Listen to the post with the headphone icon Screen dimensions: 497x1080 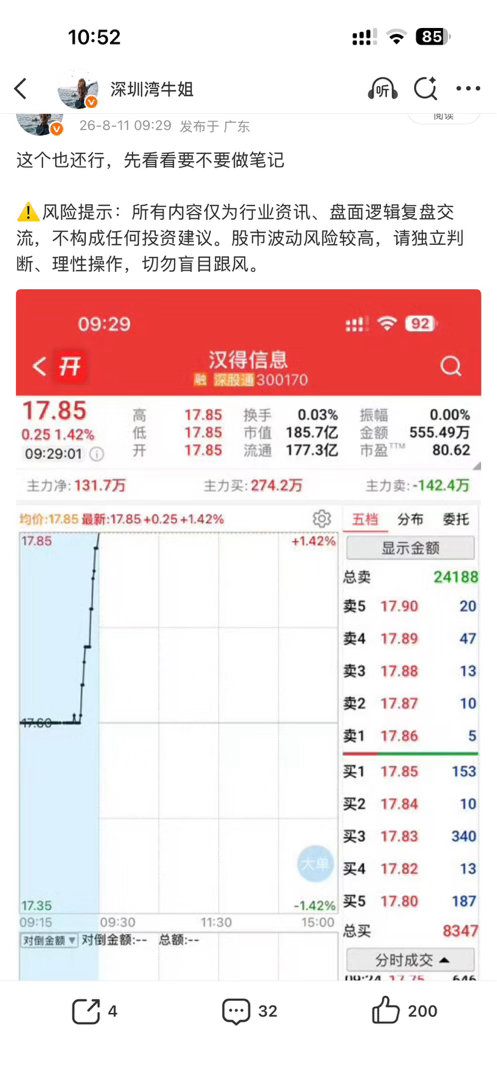(383, 89)
